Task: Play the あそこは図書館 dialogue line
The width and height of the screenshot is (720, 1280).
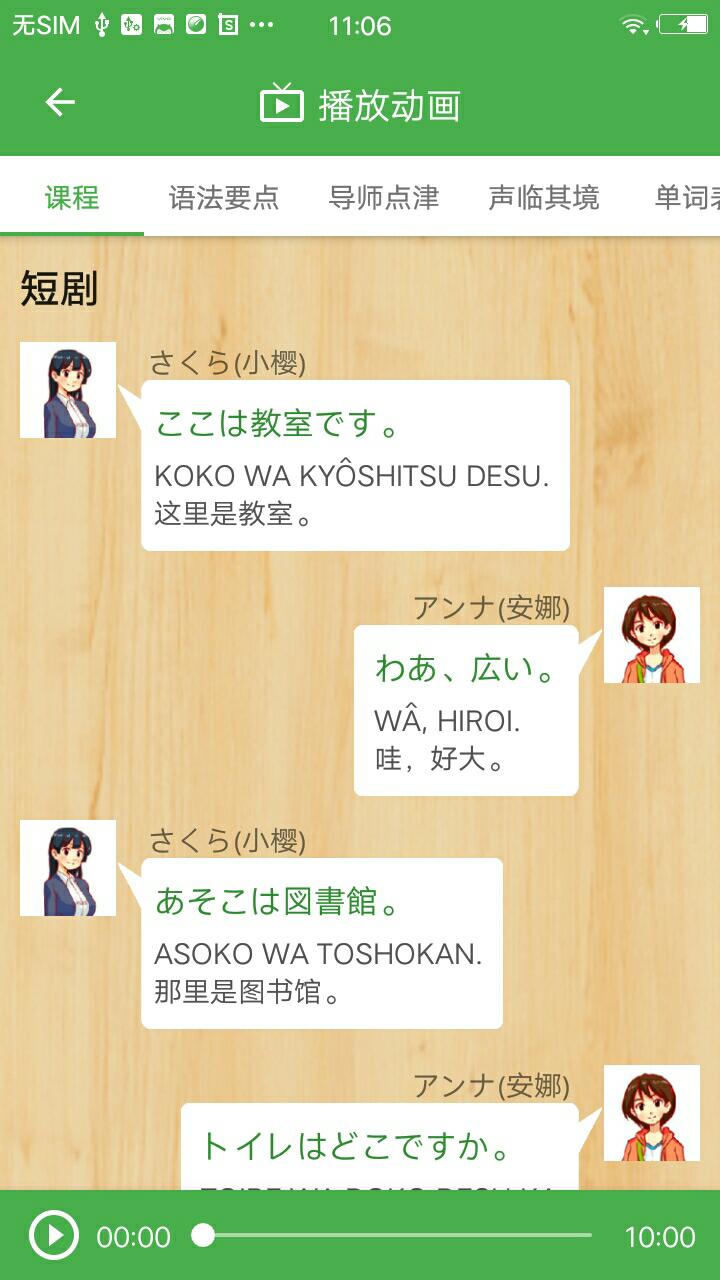Action: click(x=321, y=943)
